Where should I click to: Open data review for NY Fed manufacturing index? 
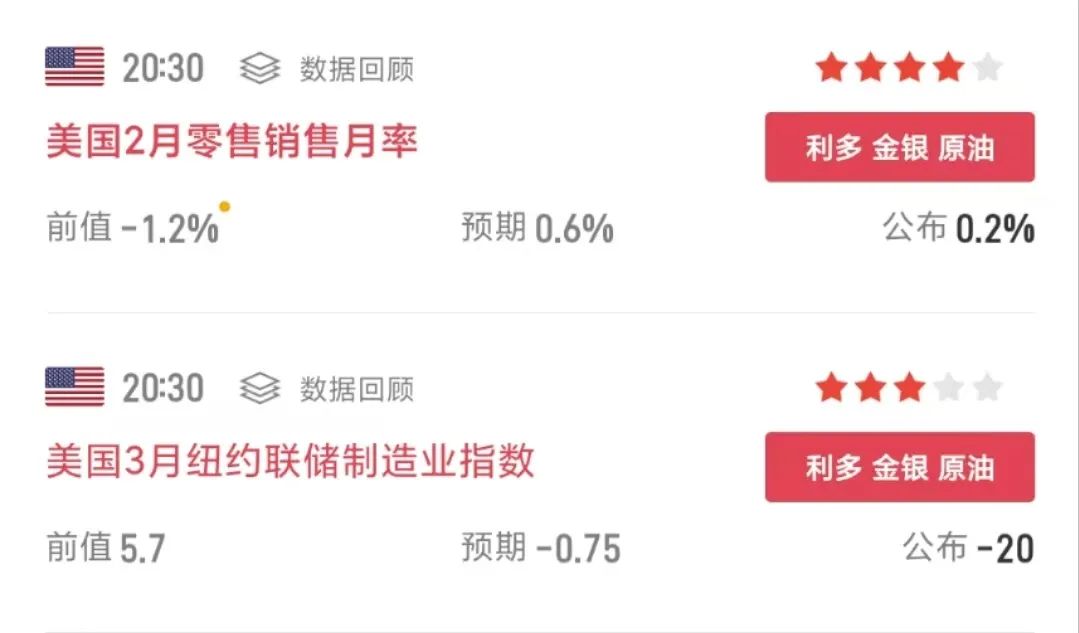[x=328, y=389]
